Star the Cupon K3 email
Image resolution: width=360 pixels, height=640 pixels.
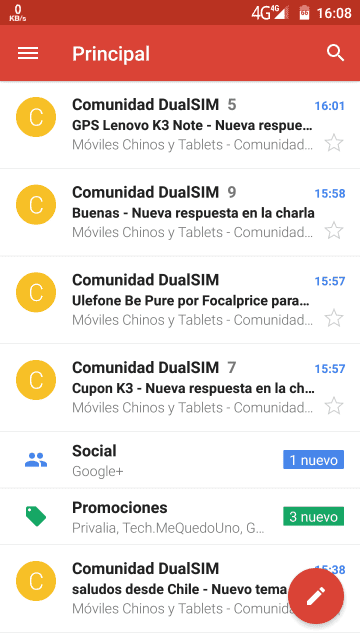(334, 406)
